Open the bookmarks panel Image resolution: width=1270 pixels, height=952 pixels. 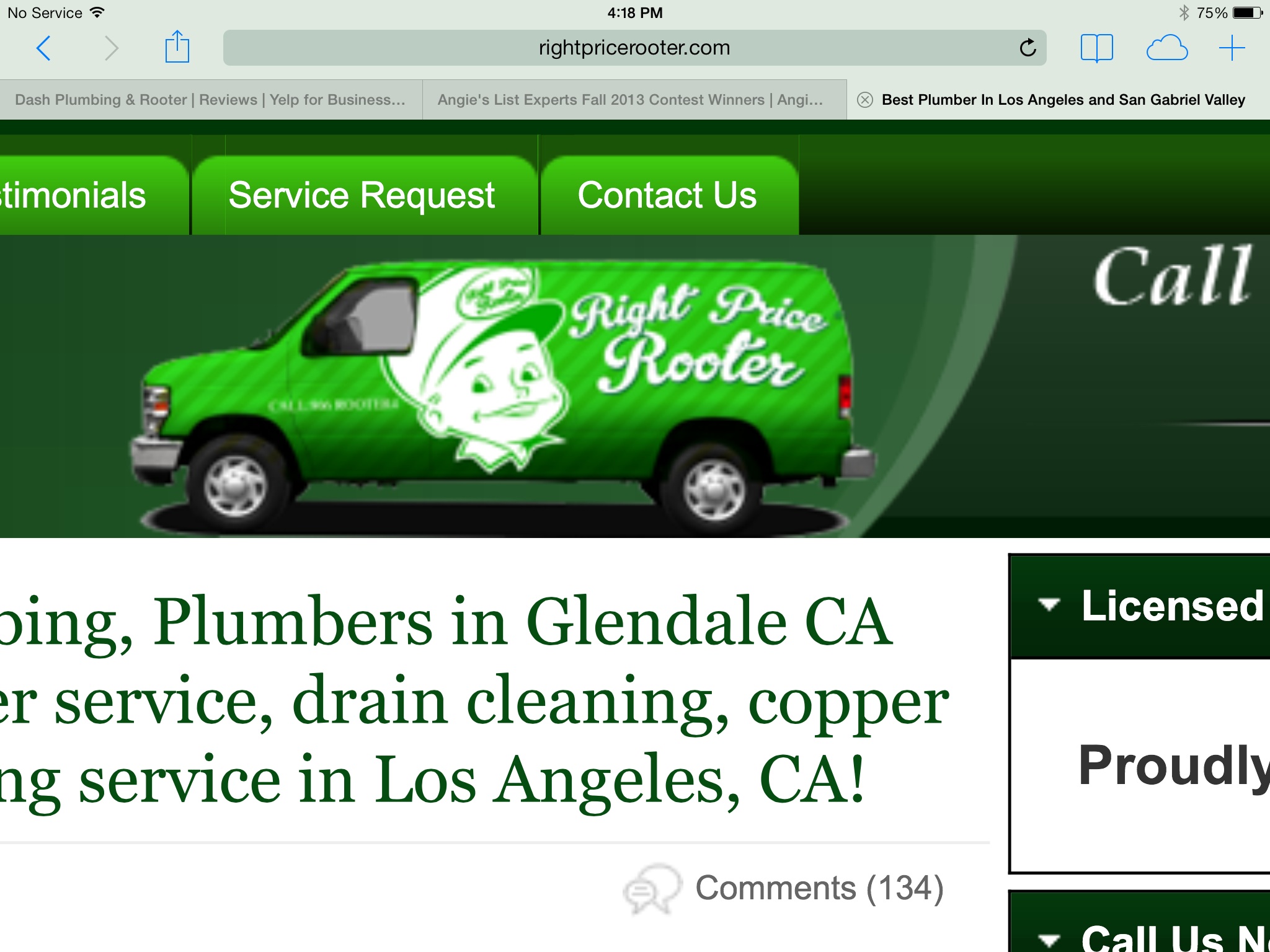pos(1096,48)
